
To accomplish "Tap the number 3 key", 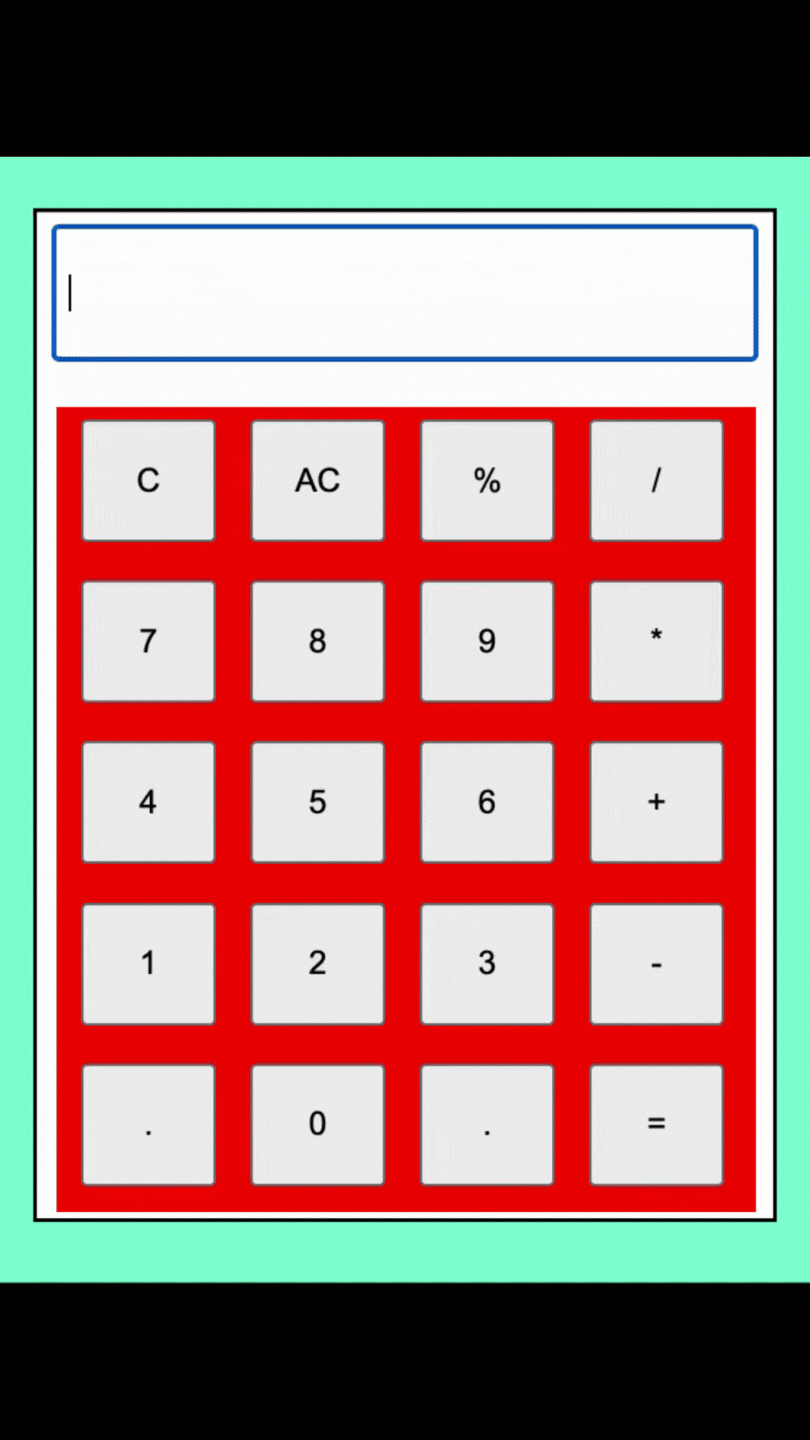I will coord(487,964).
